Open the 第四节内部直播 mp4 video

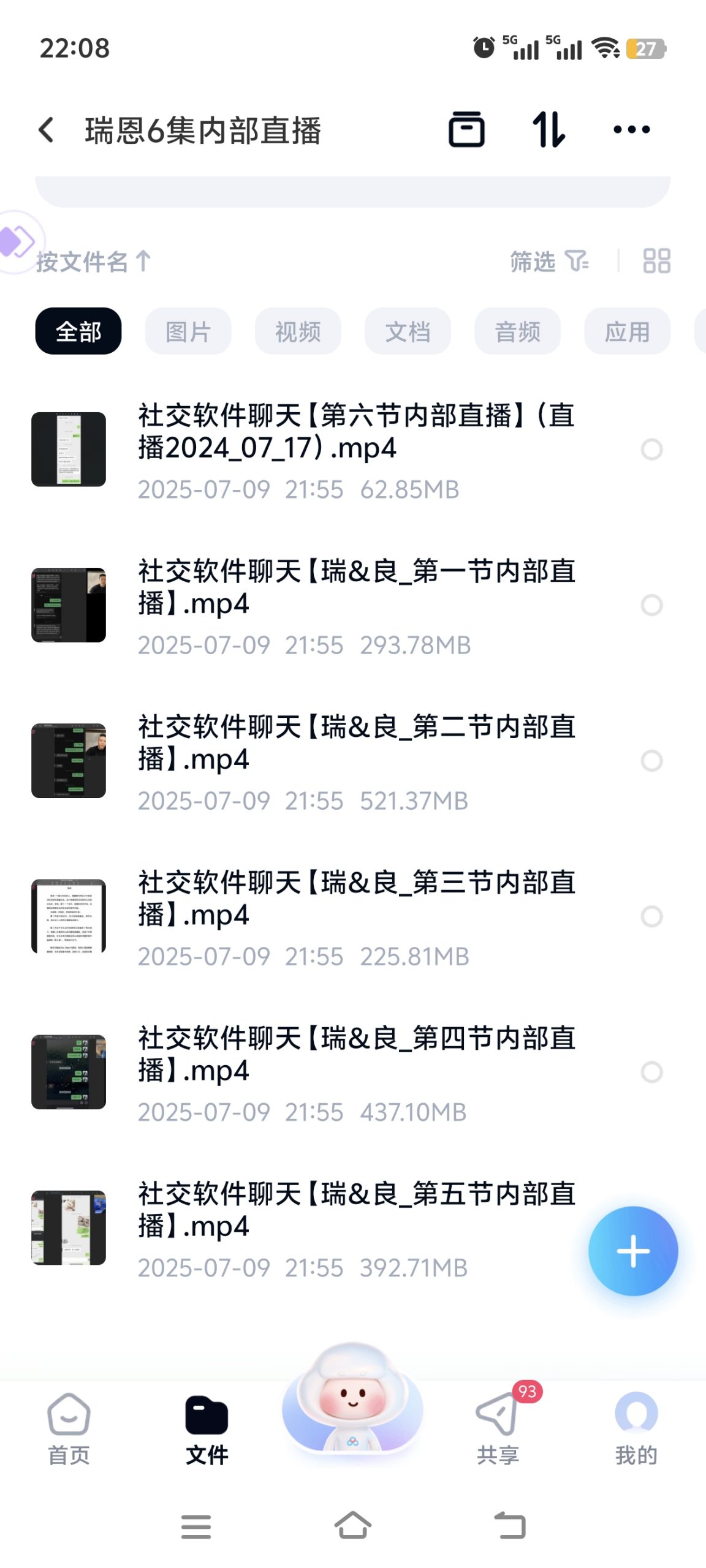click(x=355, y=1054)
